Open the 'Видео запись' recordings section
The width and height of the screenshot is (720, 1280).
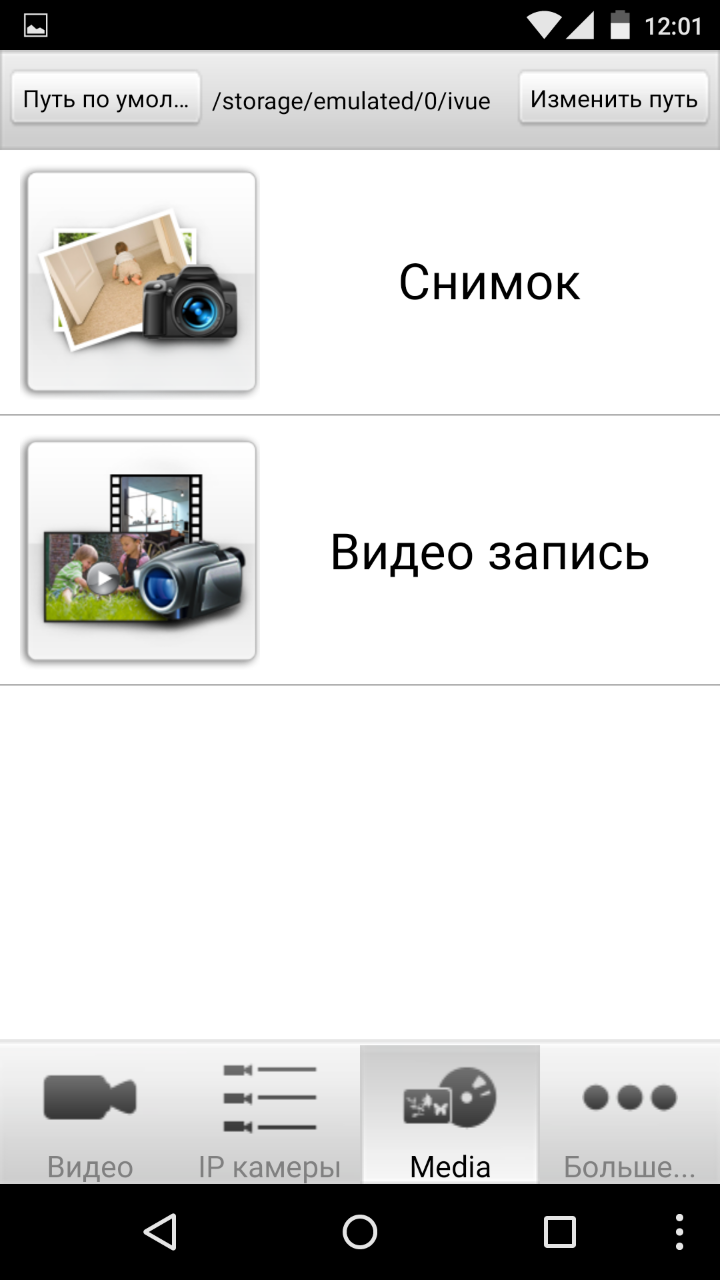360,551
